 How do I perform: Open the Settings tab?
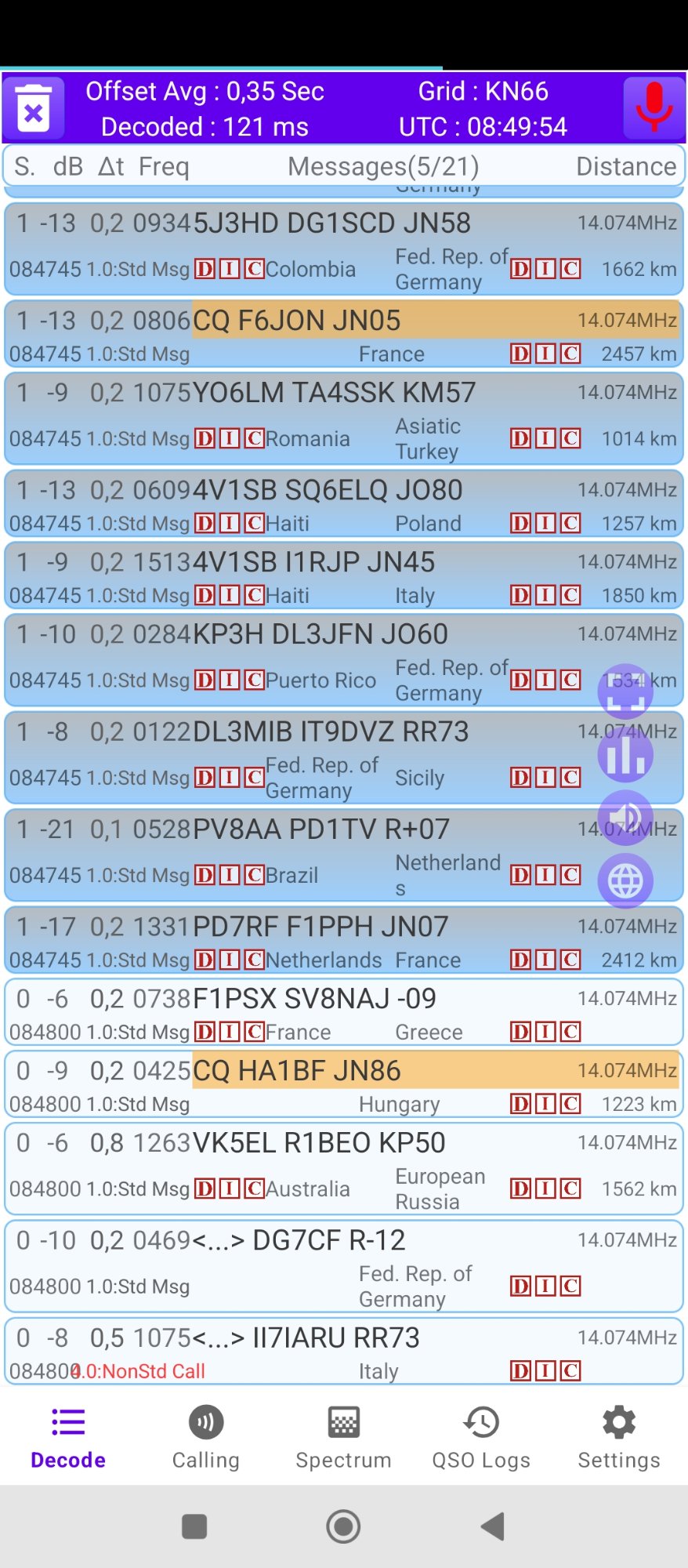click(x=619, y=1439)
